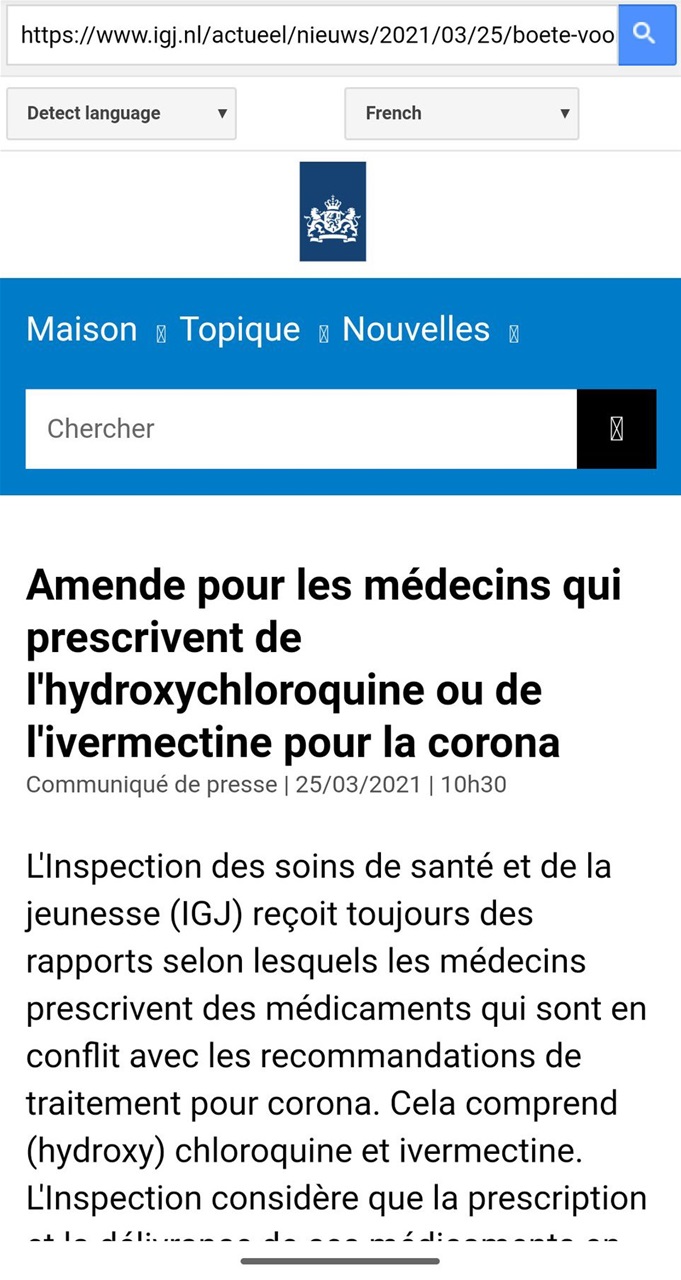681x1280 pixels.
Task: Open the Nouvelles breadcrumb link
Action: (x=416, y=330)
